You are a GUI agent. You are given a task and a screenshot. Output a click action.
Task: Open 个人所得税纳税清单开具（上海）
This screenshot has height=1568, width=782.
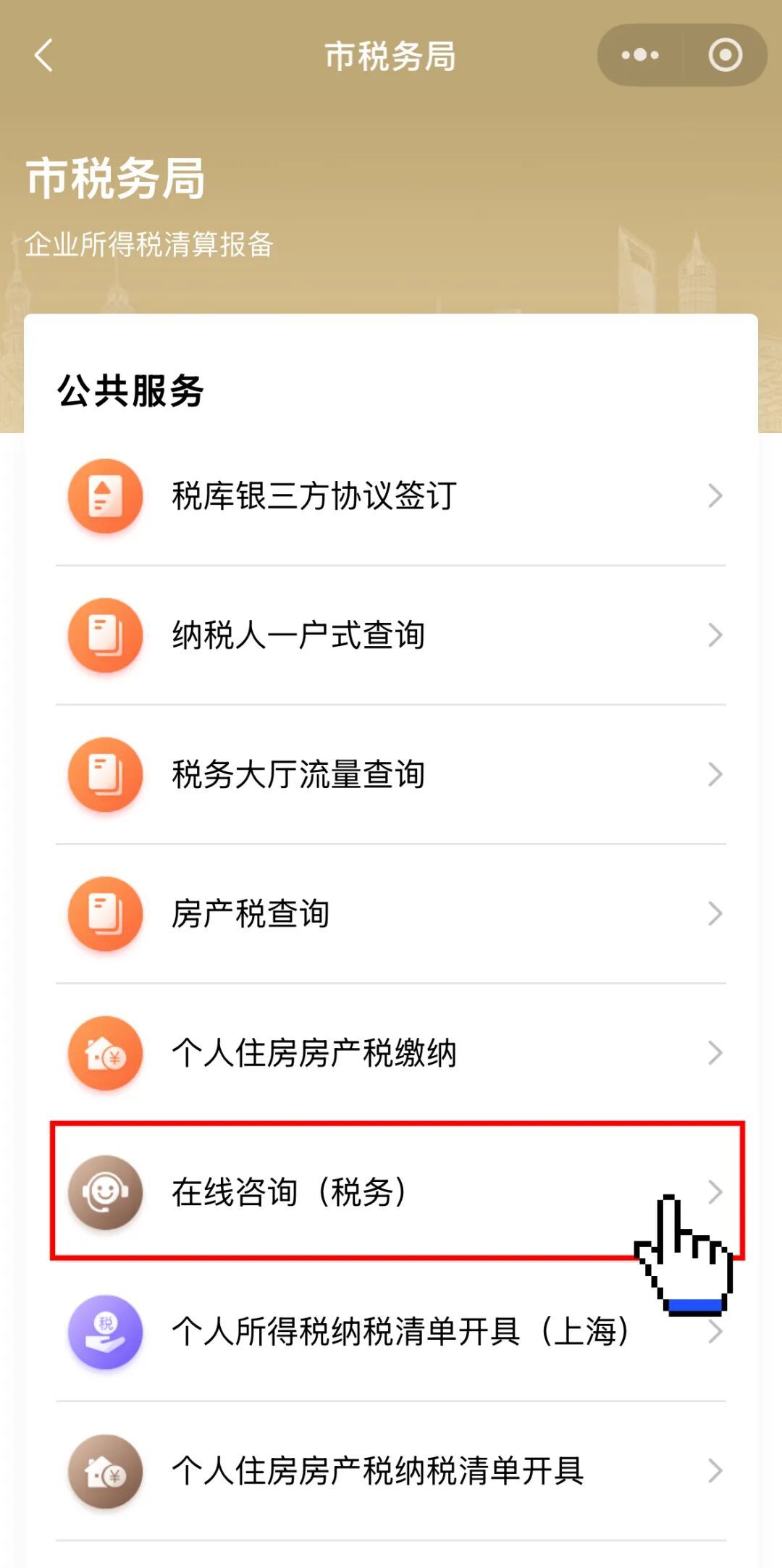[391, 1331]
